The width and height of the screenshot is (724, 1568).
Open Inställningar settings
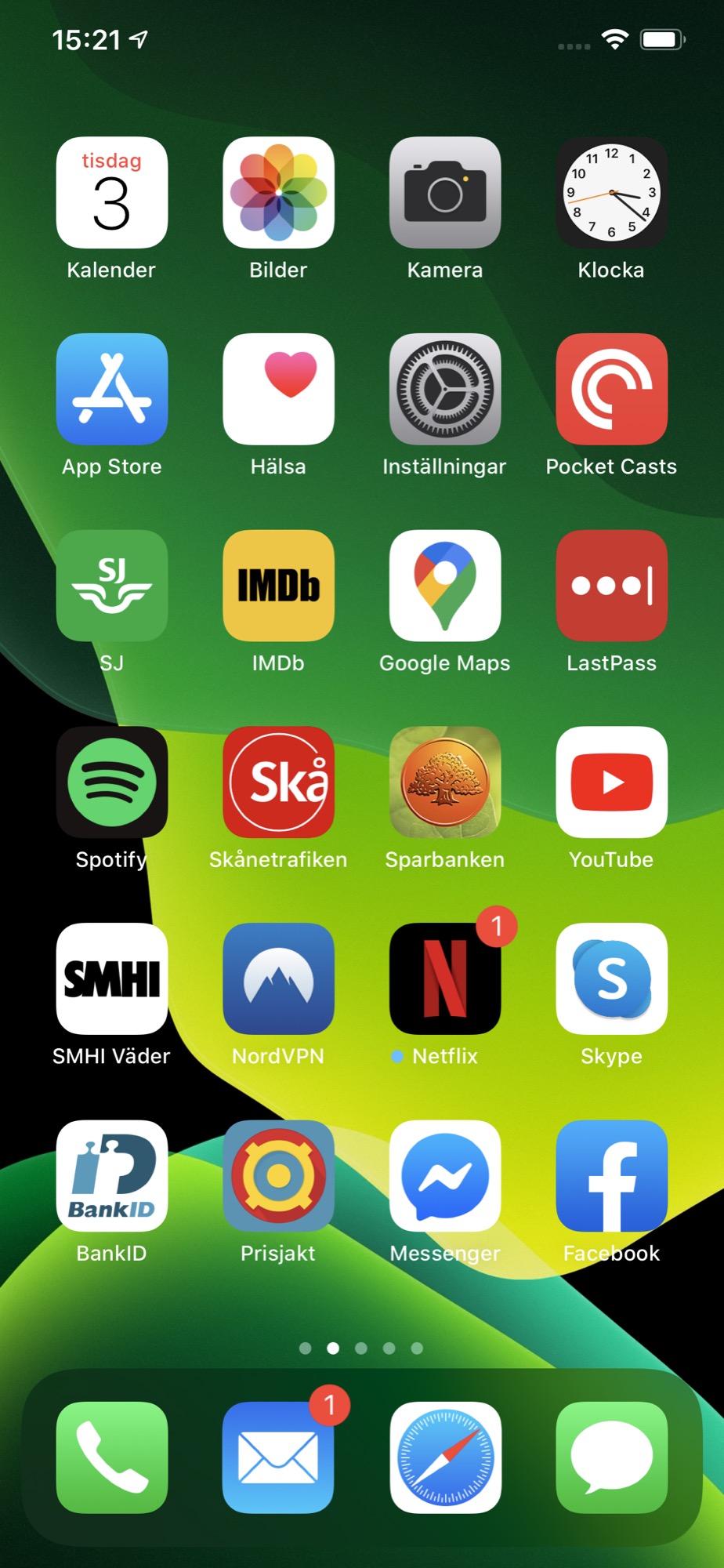(x=445, y=389)
